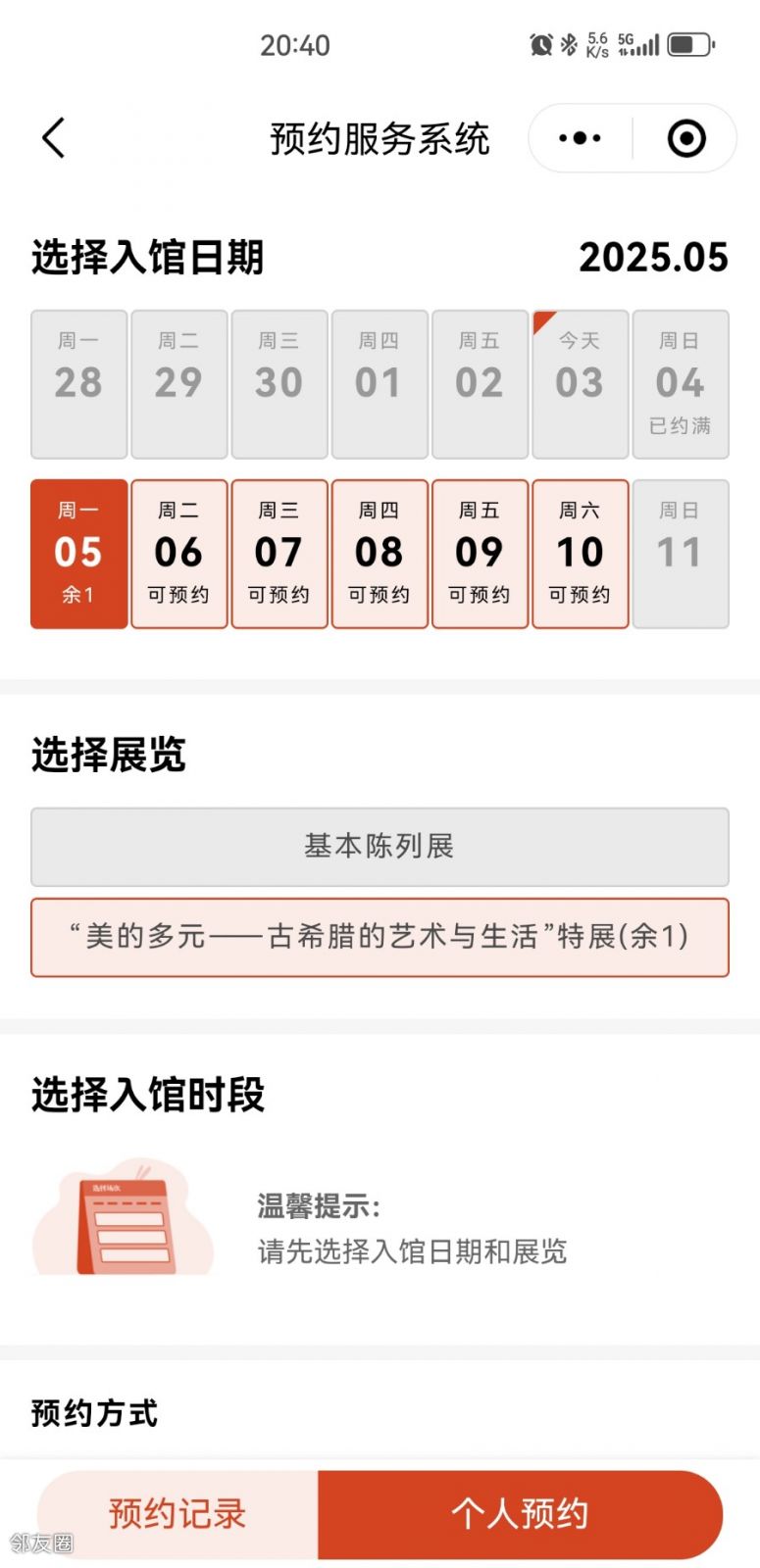Choose Tuesday 06 as the entry date

pyautogui.click(x=179, y=554)
